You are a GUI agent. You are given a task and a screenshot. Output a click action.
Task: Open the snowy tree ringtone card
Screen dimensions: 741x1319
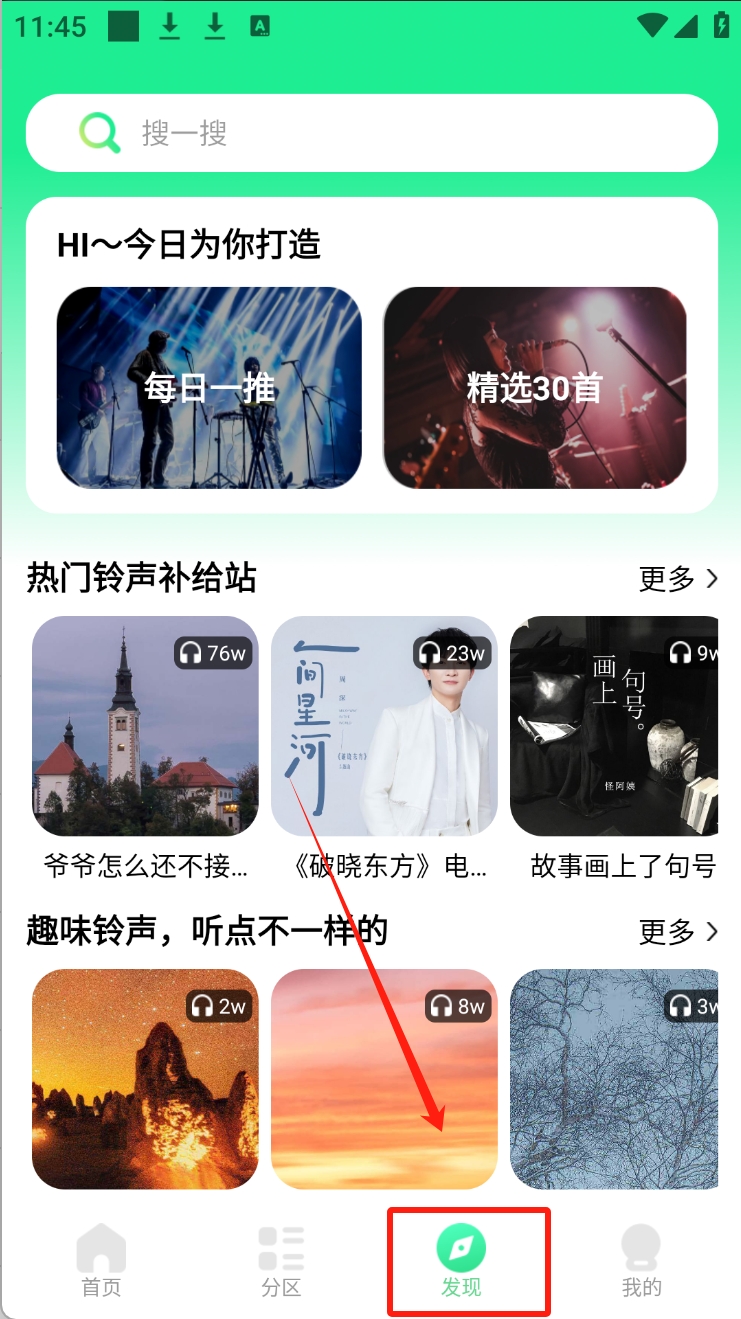(x=614, y=1079)
